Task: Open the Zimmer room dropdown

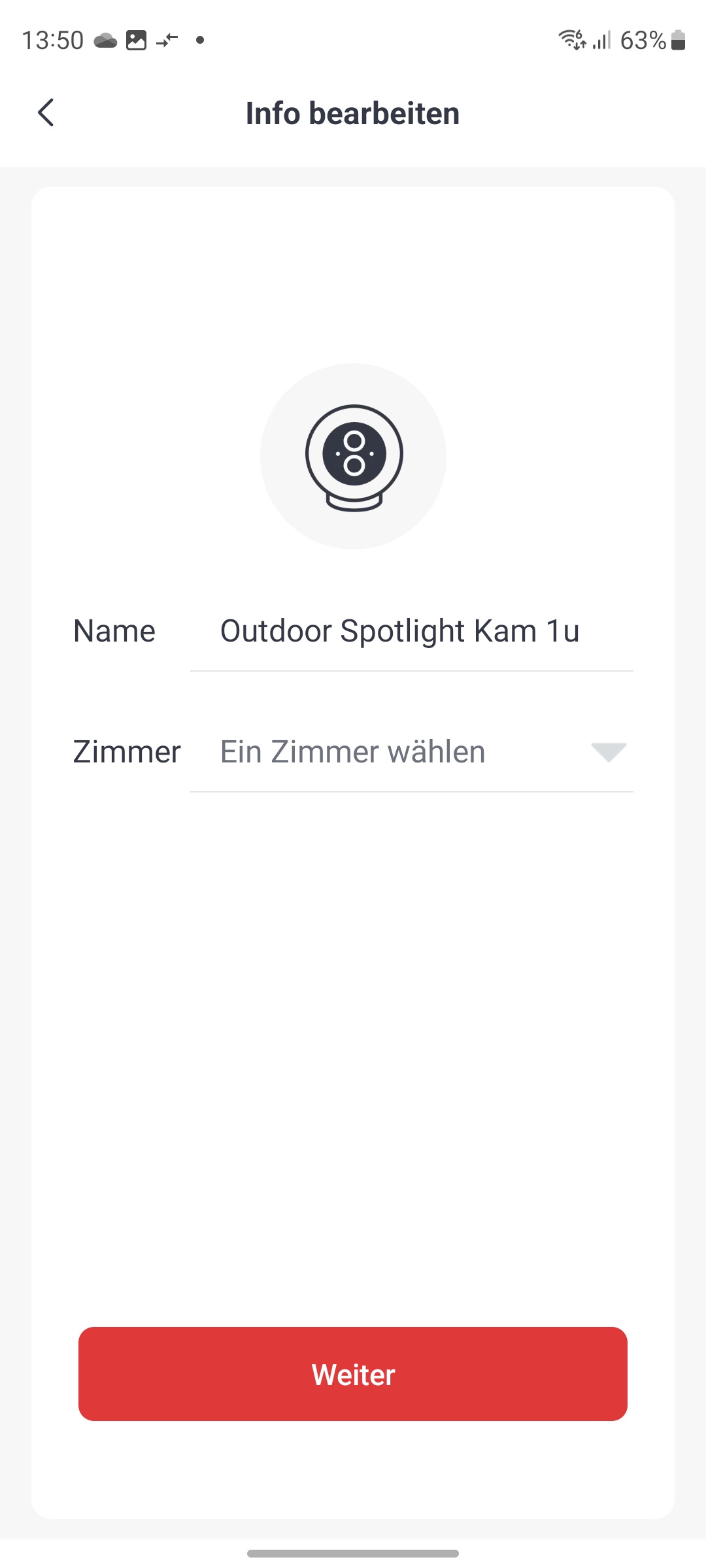Action: coord(412,752)
